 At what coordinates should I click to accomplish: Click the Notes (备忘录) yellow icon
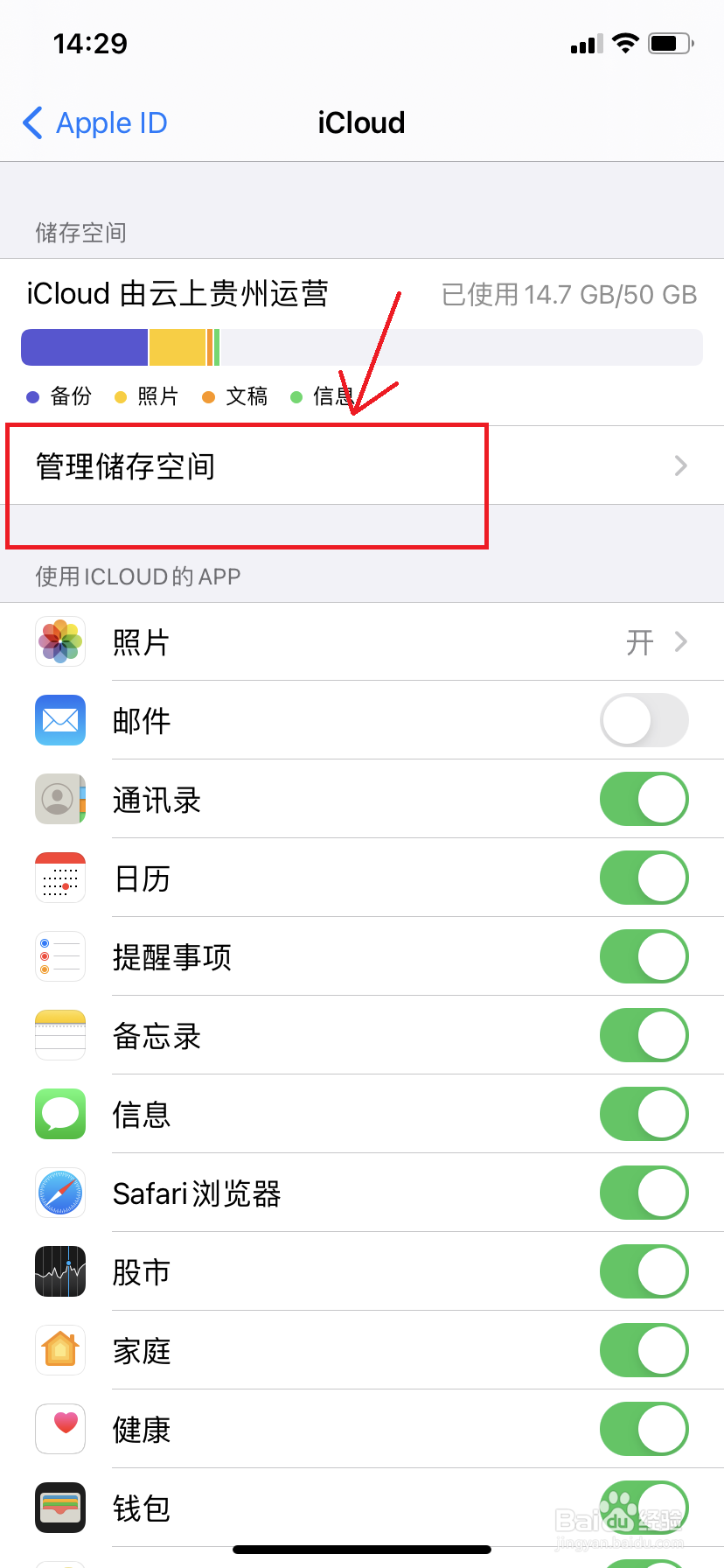click(x=59, y=1035)
